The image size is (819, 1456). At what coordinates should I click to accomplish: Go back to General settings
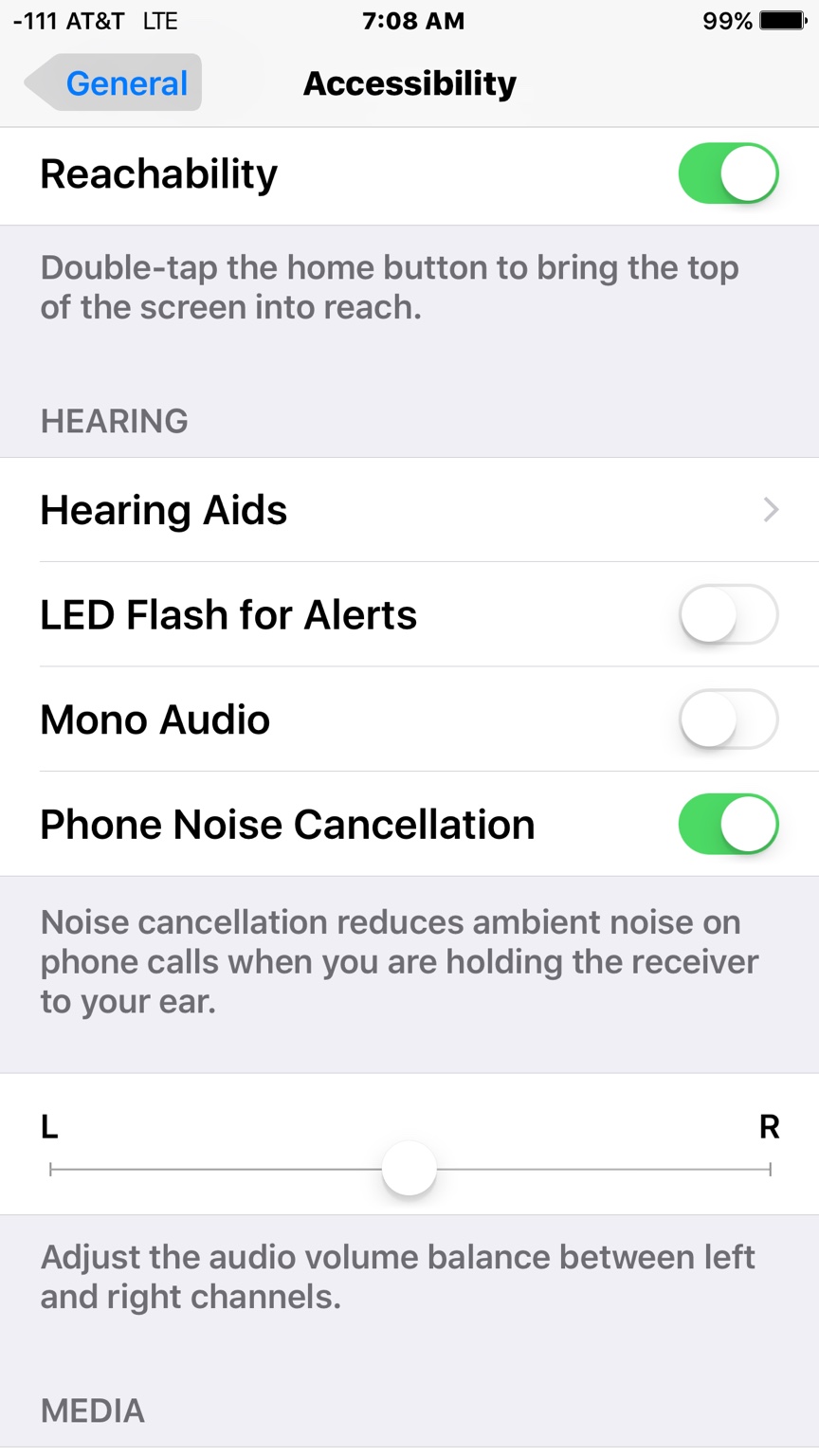[x=113, y=83]
